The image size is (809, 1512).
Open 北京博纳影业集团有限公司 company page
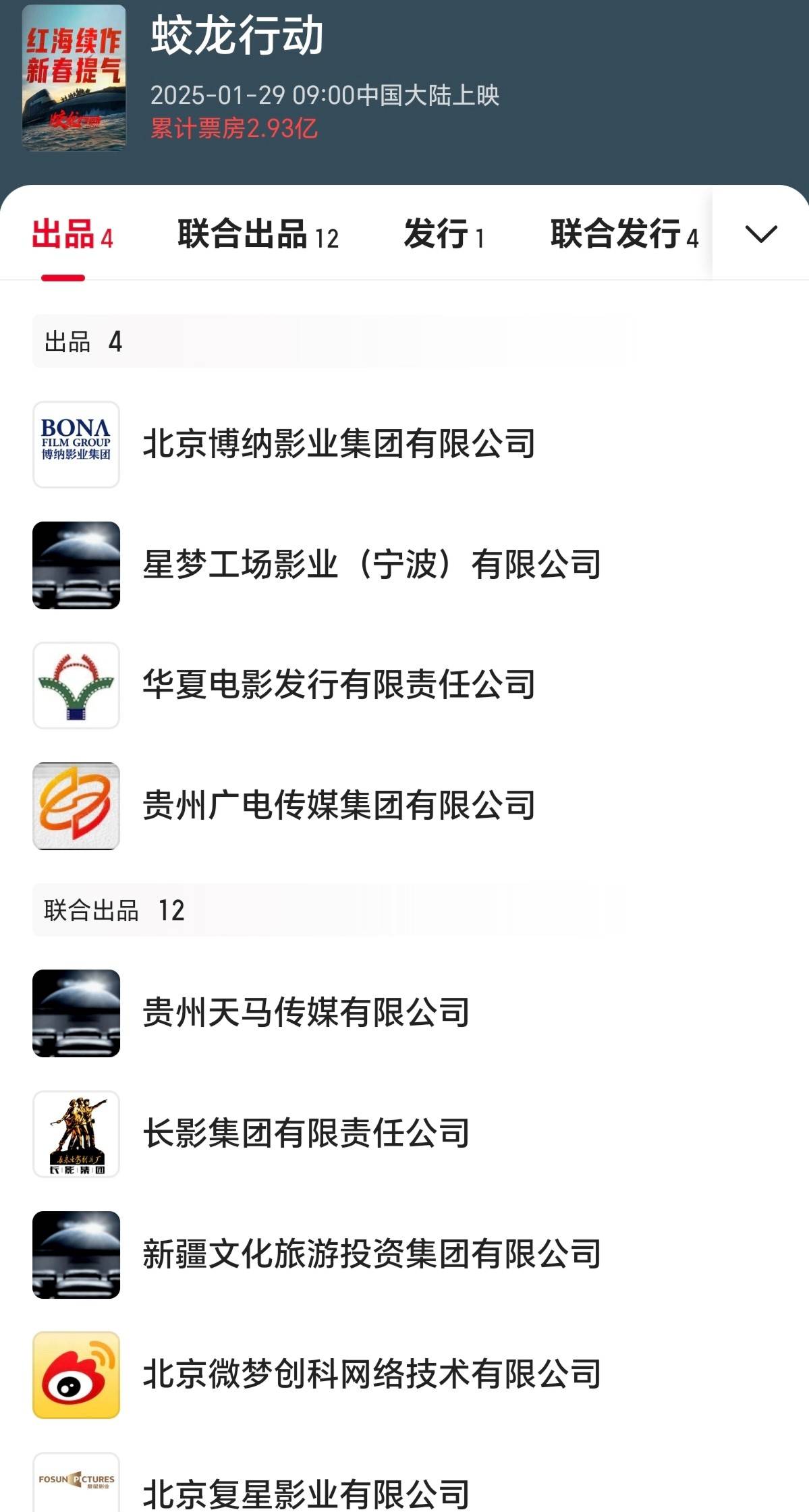tap(339, 445)
